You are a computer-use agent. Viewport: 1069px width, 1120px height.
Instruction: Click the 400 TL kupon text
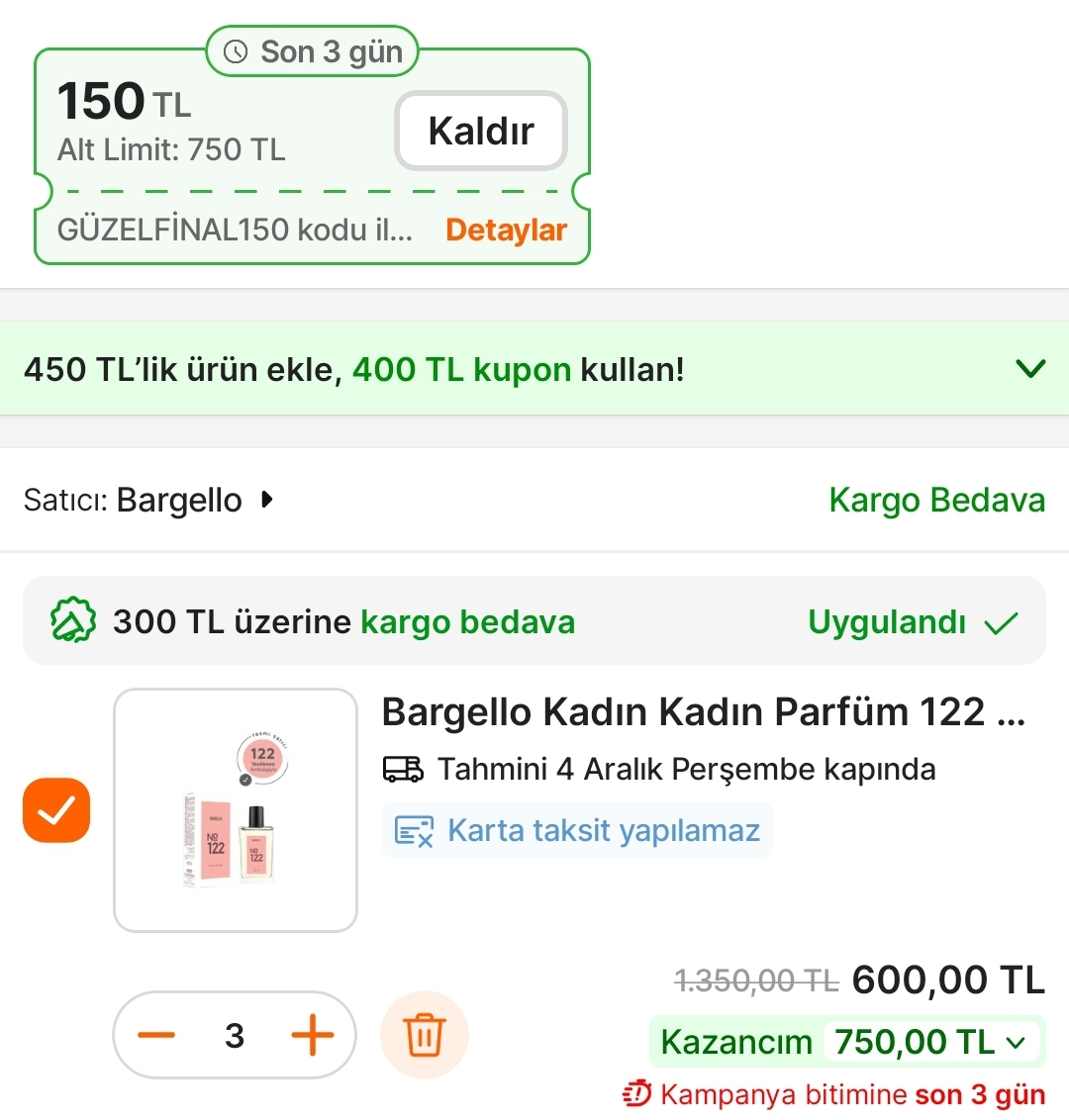point(461,367)
